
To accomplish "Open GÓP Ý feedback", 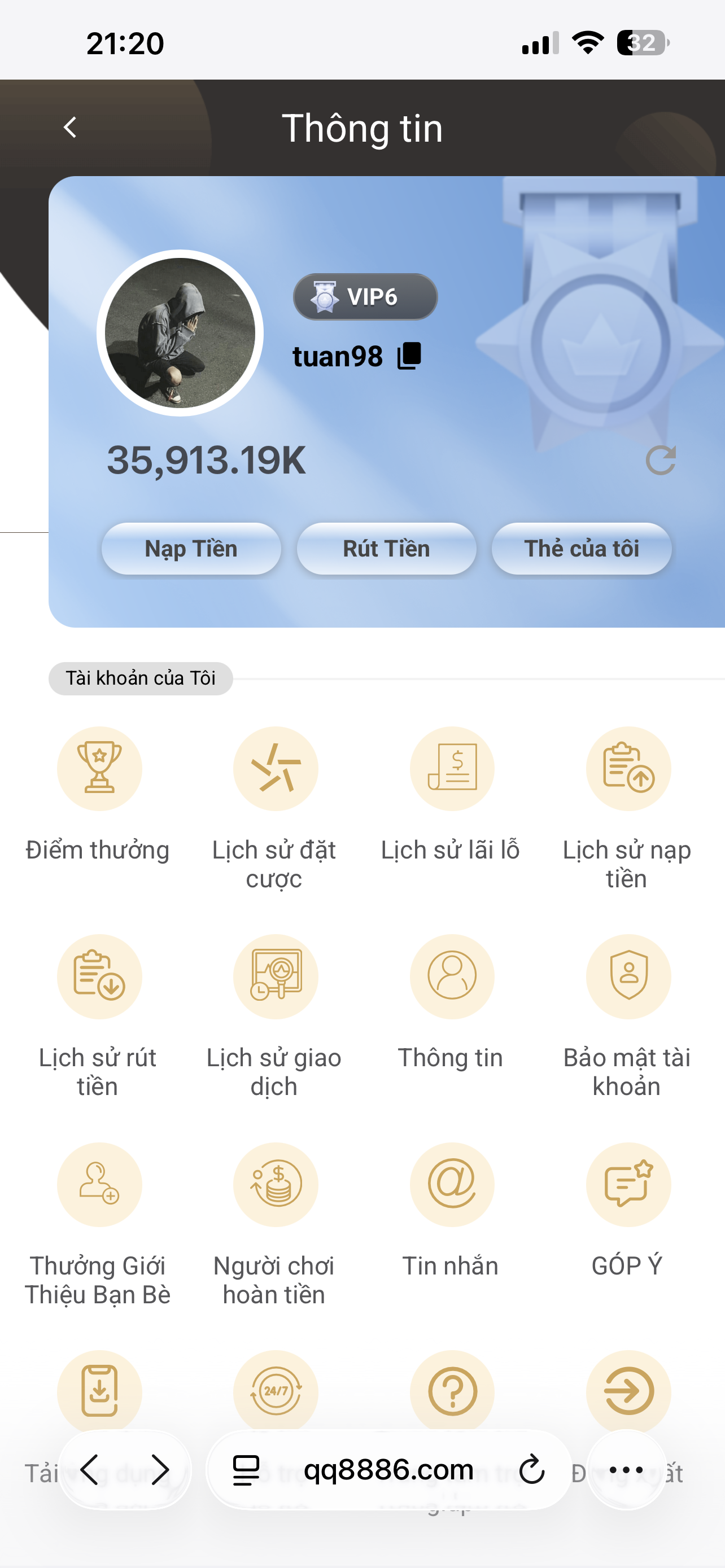I will pos(628,1185).
